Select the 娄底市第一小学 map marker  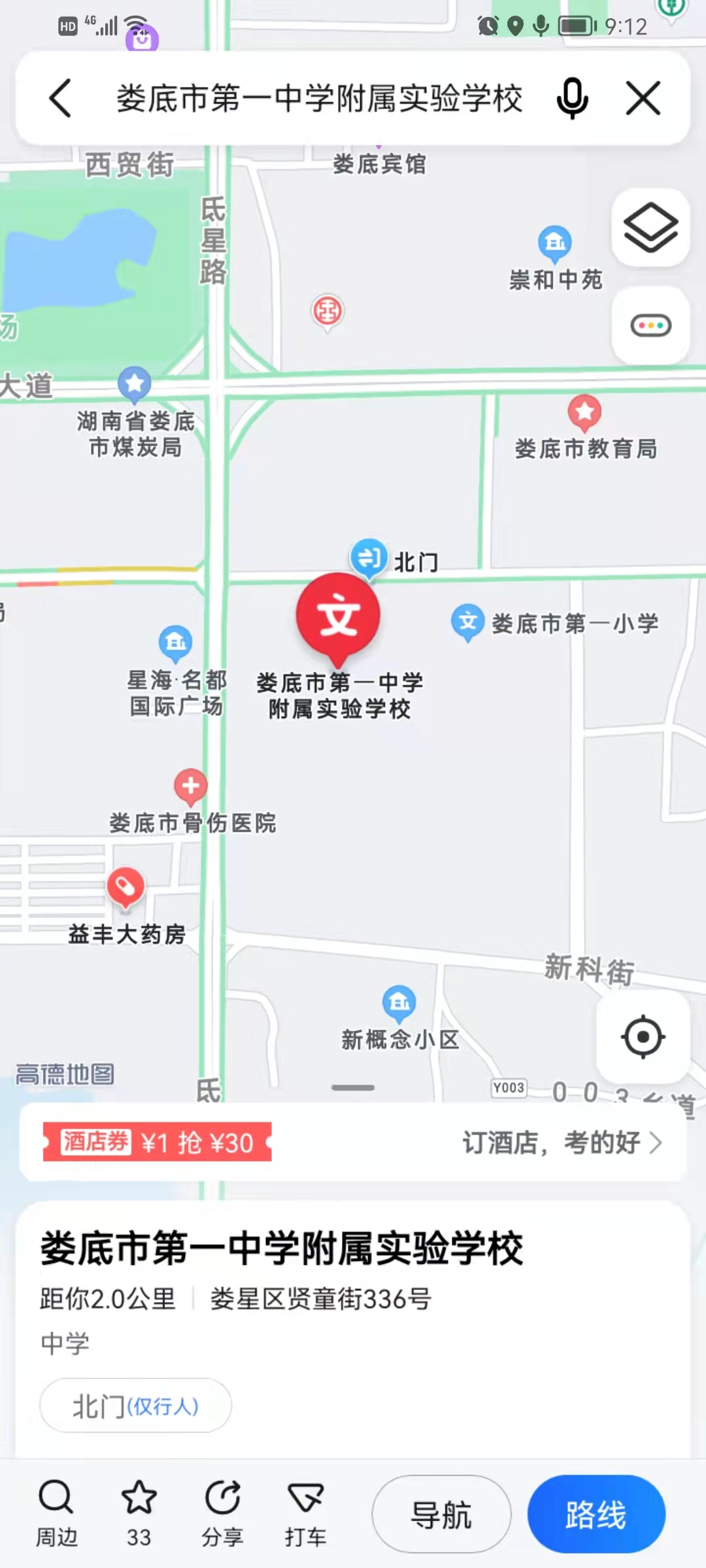468,622
